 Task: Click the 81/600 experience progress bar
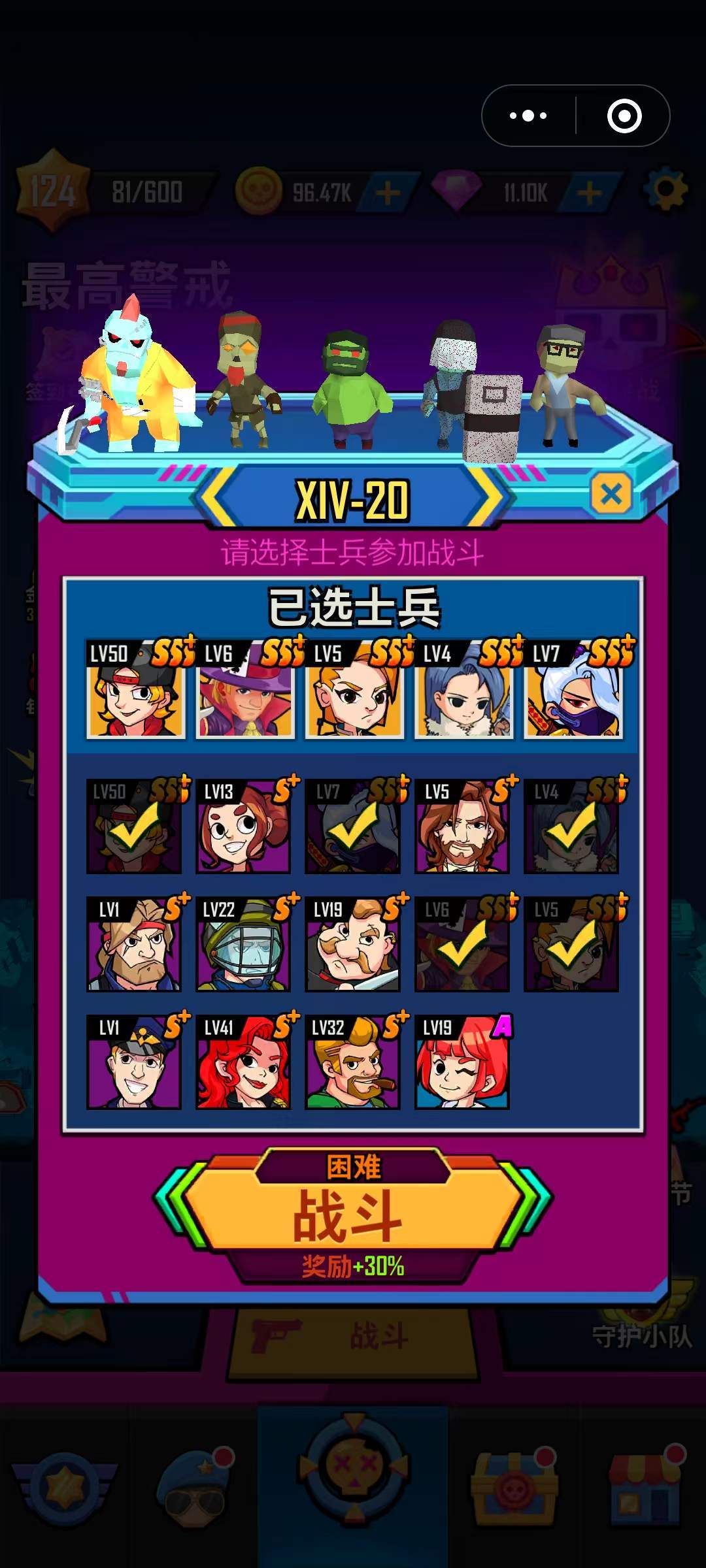tap(148, 189)
